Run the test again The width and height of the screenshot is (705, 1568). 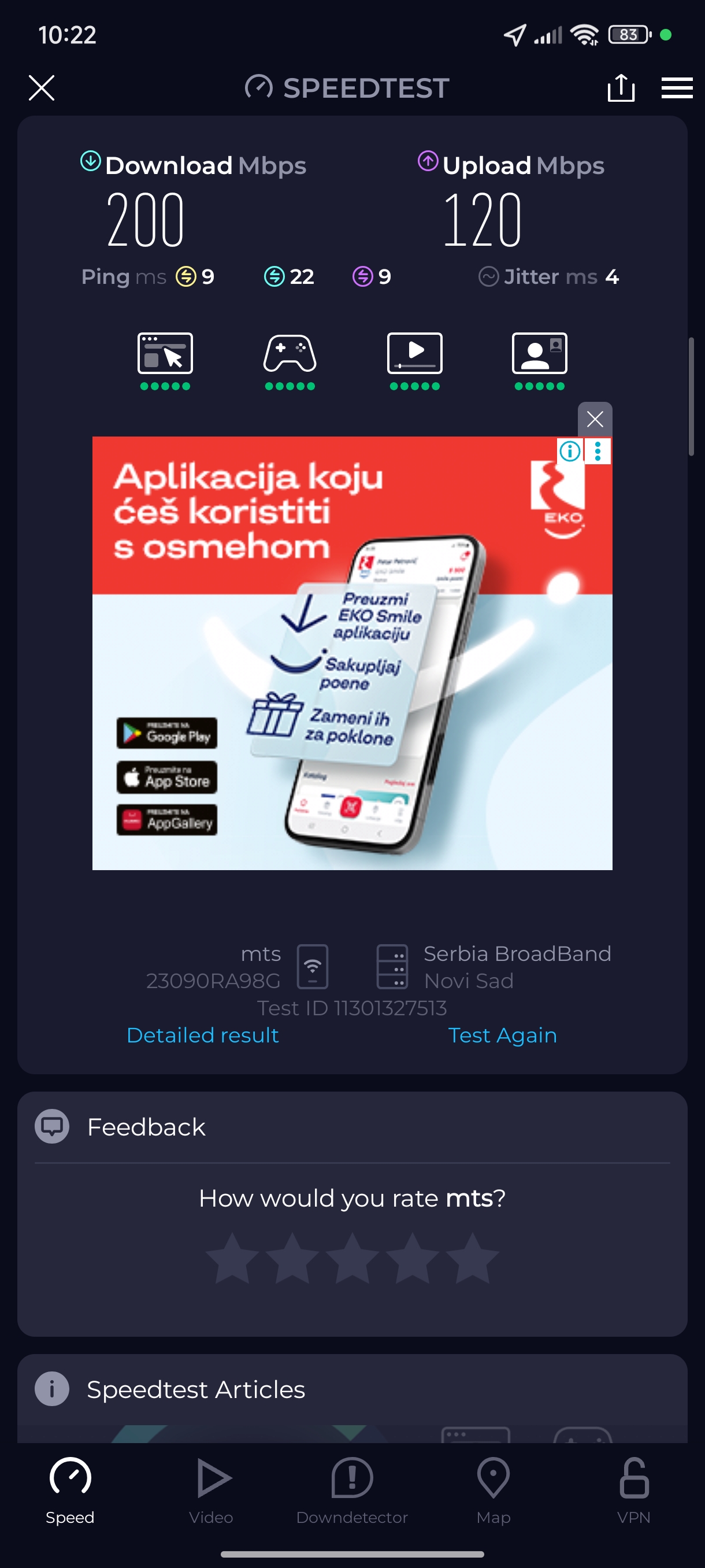click(502, 1035)
